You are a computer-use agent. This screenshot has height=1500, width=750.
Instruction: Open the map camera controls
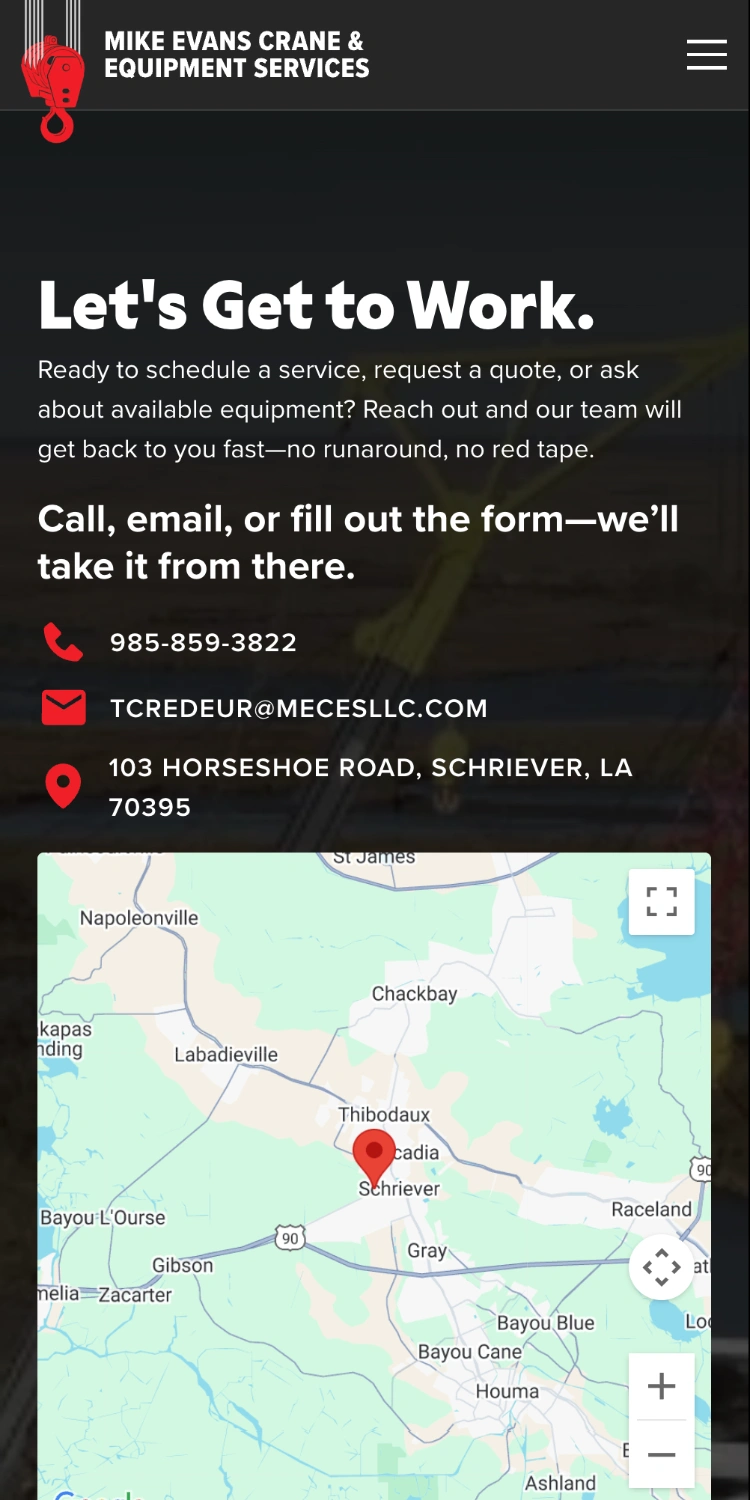coord(662,1267)
